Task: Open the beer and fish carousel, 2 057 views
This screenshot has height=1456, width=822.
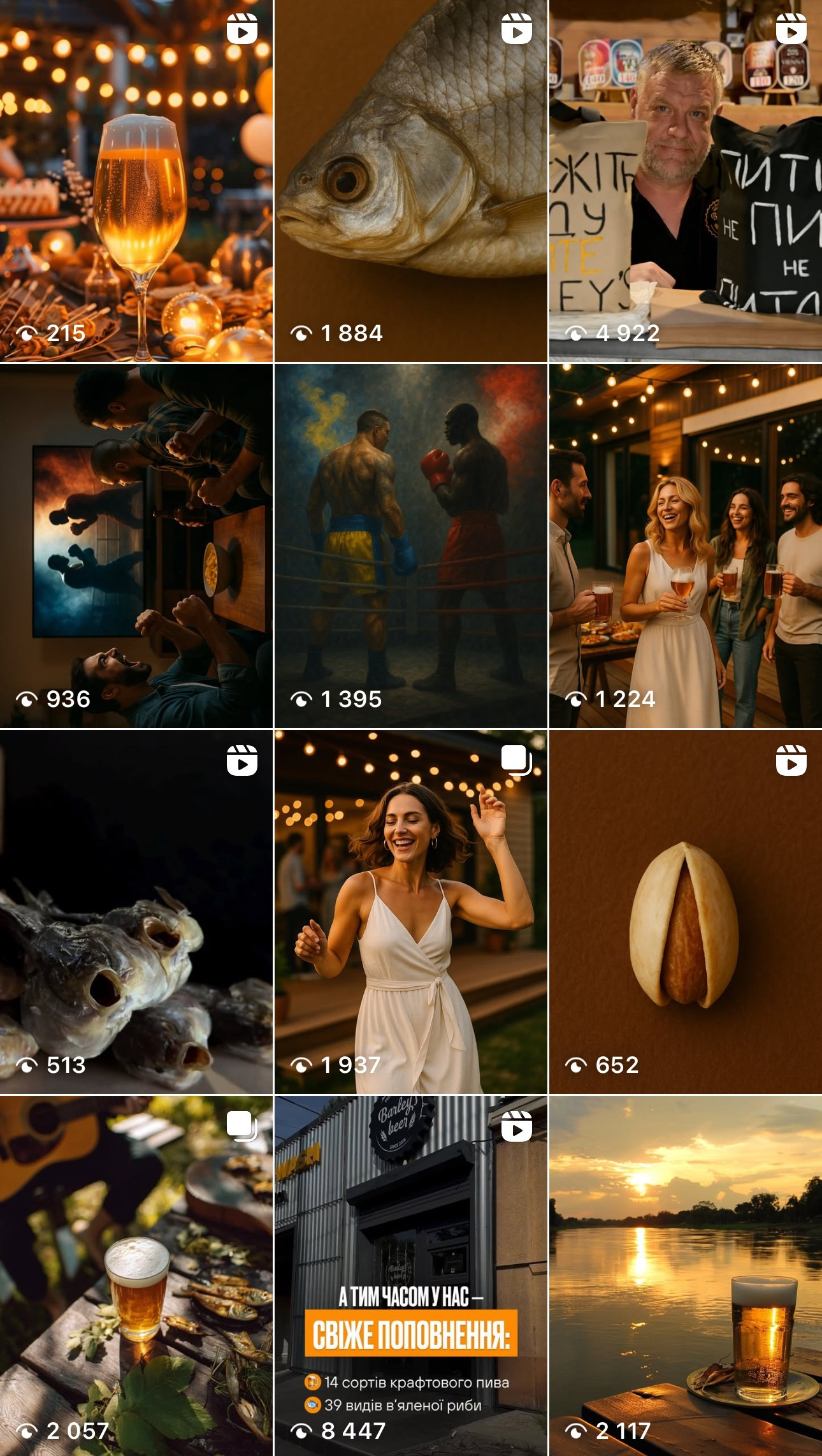Action: coord(136,1276)
